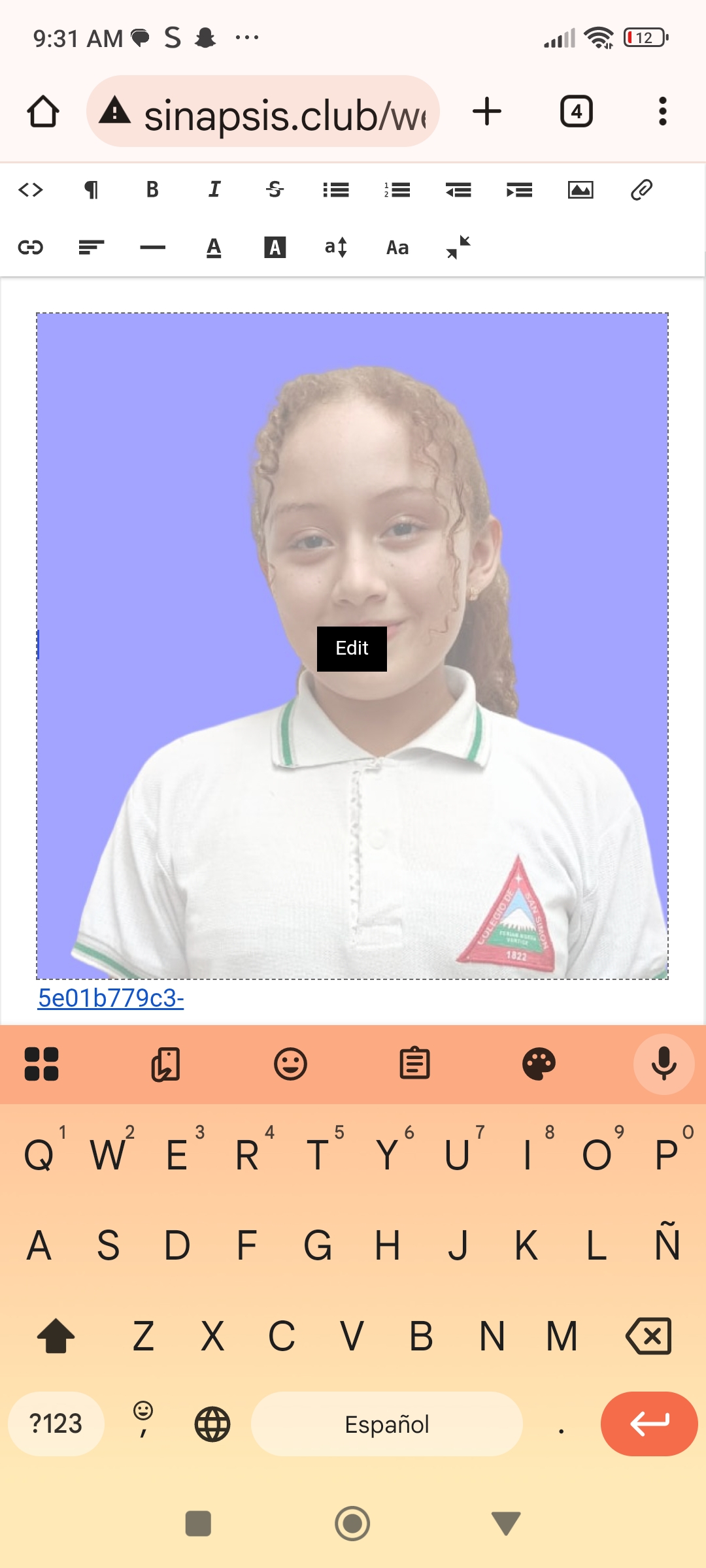Toggle bold formatting in the editor toolbar

tap(152, 190)
